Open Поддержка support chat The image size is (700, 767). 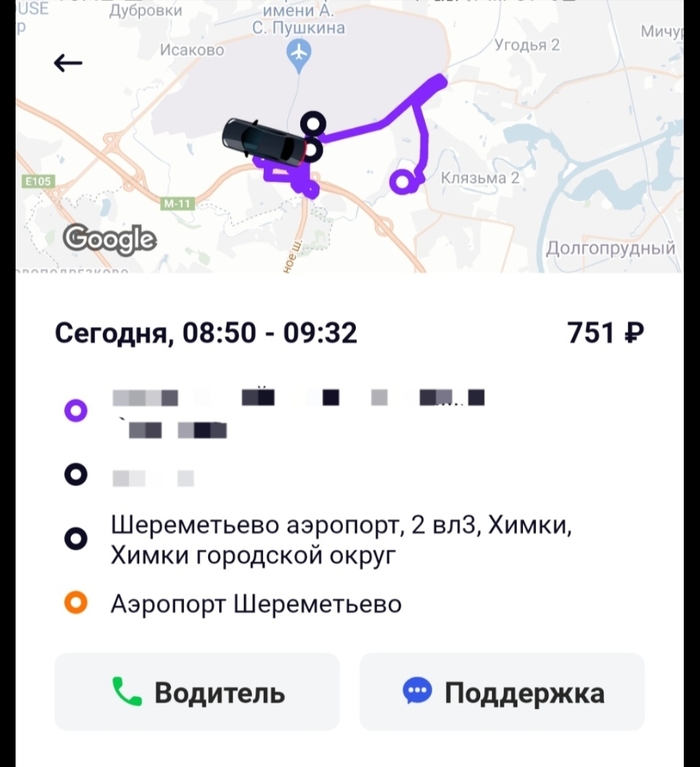click(502, 692)
